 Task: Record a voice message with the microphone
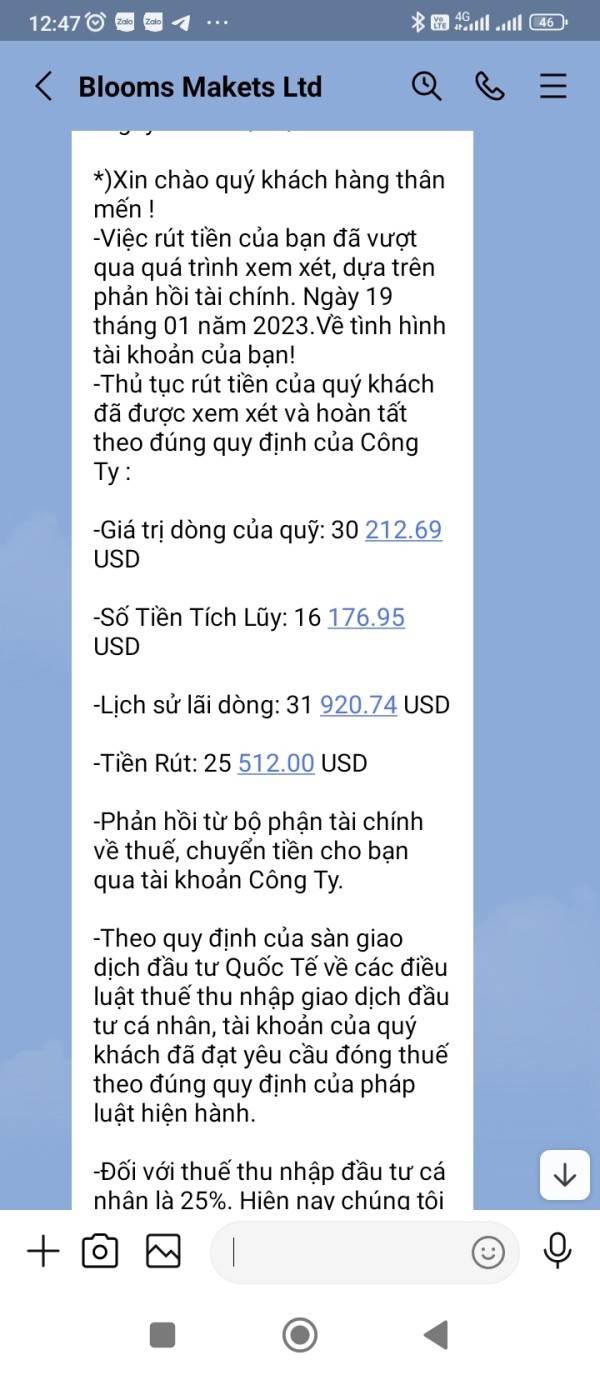(557, 1251)
